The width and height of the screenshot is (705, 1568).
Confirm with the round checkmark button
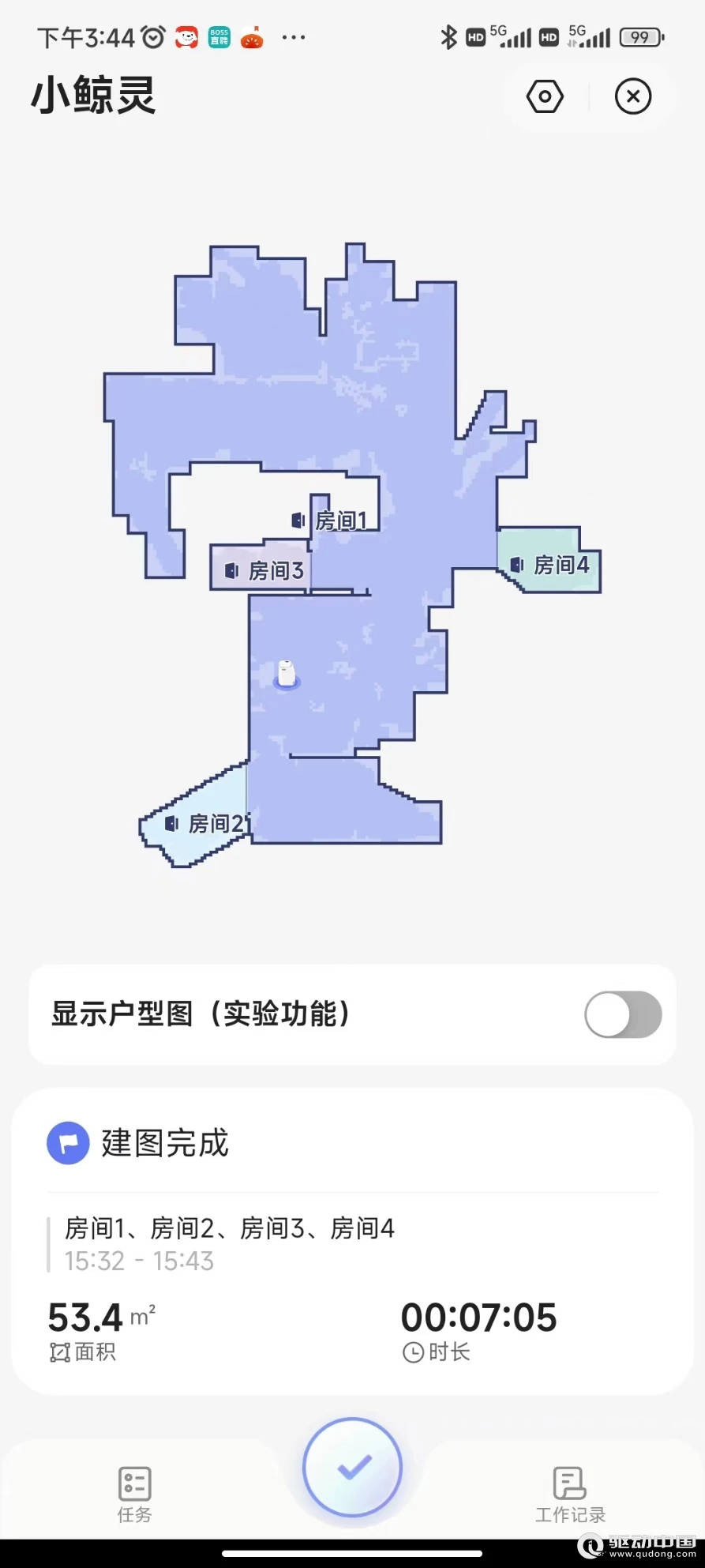click(x=352, y=1467)
